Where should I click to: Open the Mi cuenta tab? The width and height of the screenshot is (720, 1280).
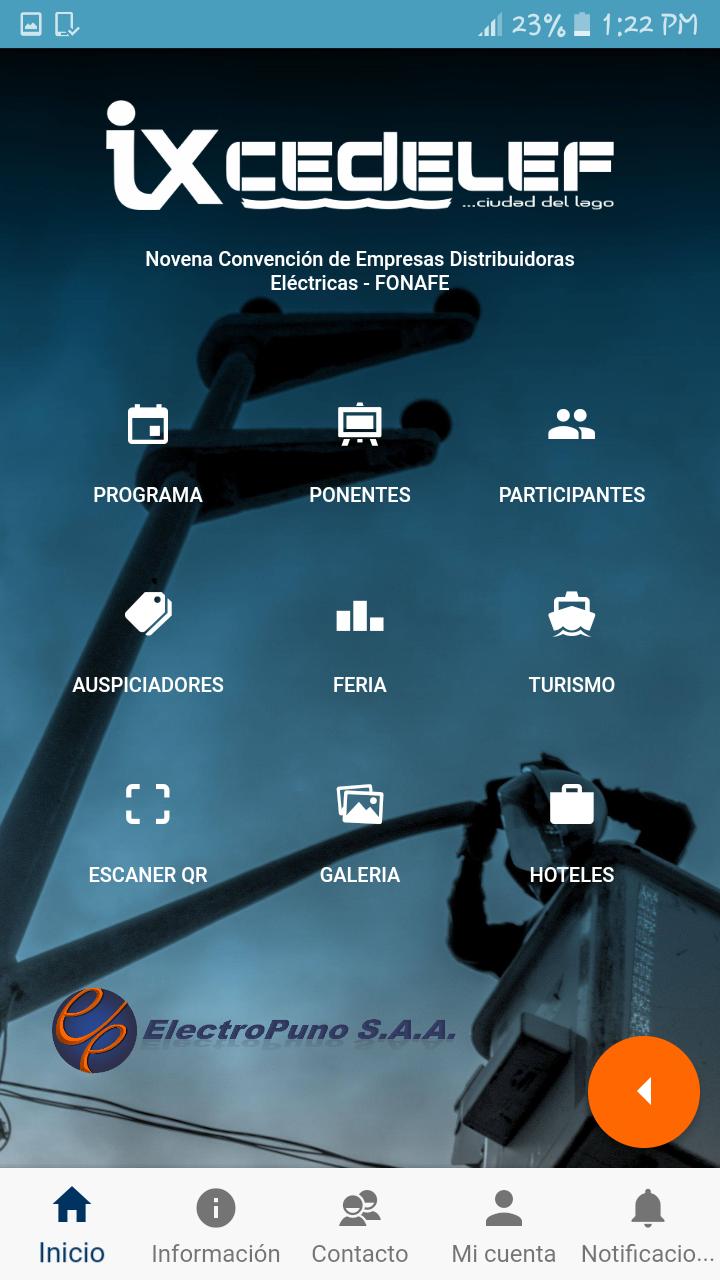504,1226
